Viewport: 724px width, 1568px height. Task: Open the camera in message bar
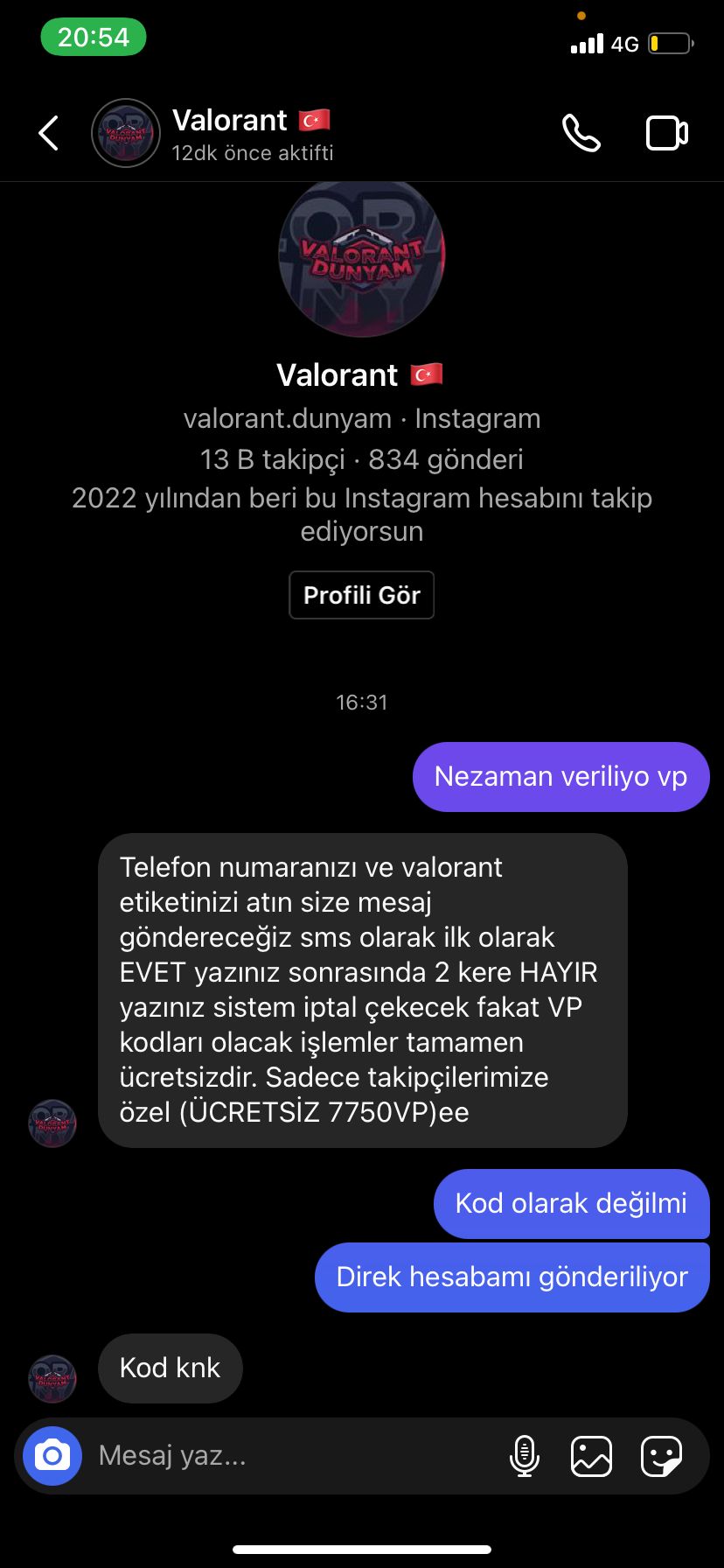pyautogui.click(x=52, y=1456)
